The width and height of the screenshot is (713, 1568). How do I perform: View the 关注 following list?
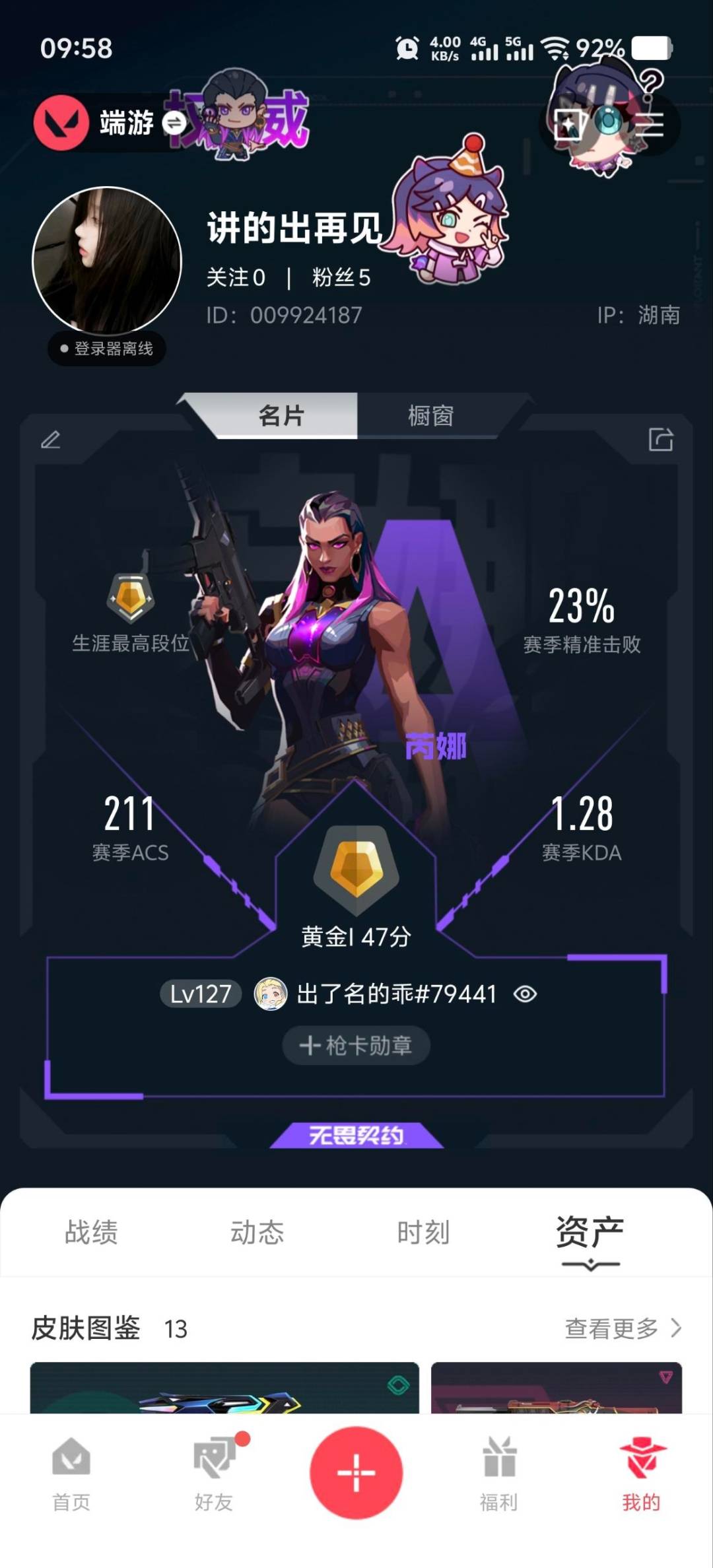(x=236, y=277)
